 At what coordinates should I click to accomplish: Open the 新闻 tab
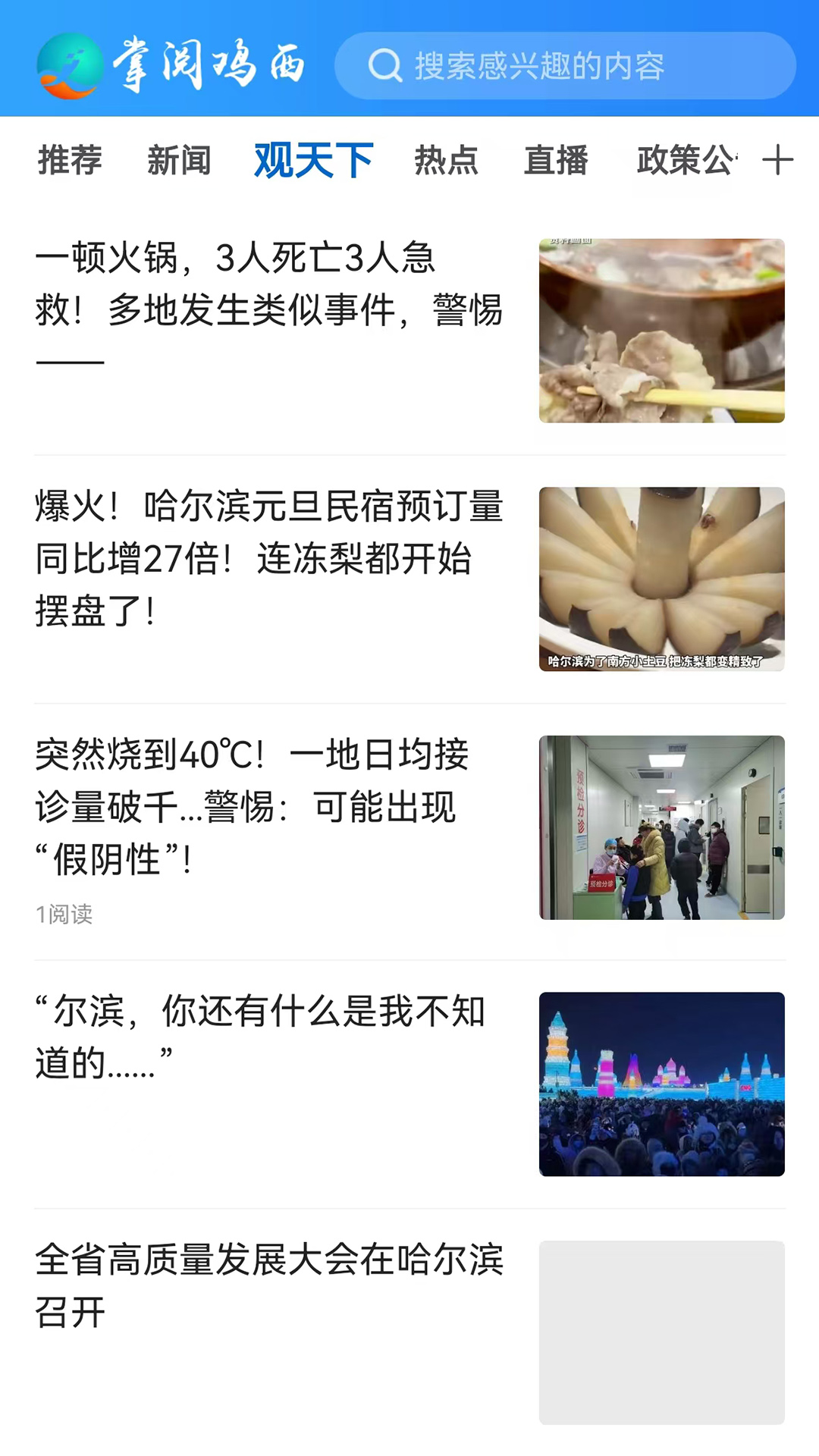(180, 161)
